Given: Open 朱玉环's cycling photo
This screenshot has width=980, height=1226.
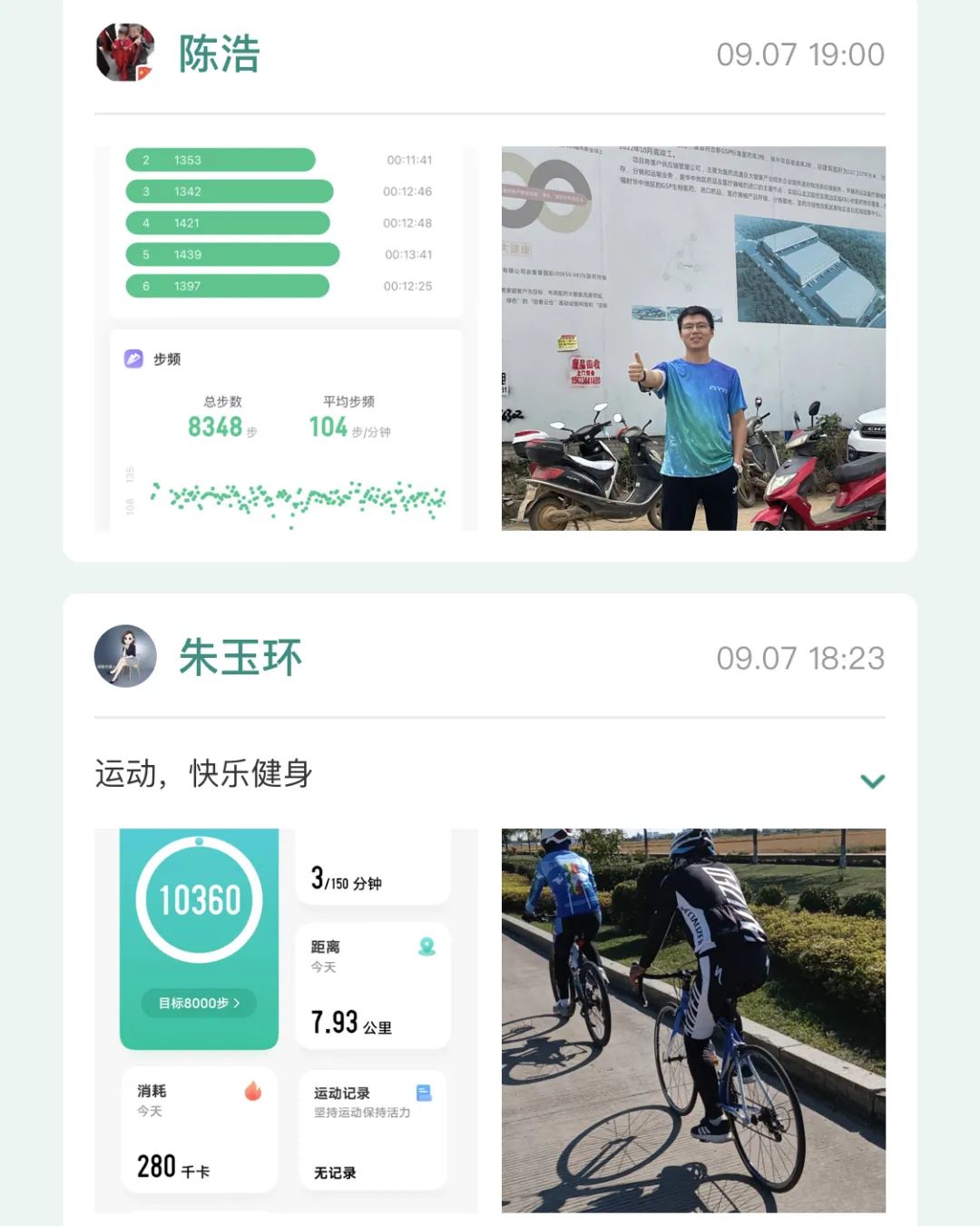Looking at the screenshot, I should pyautogui.click(x=693, y=1020).
